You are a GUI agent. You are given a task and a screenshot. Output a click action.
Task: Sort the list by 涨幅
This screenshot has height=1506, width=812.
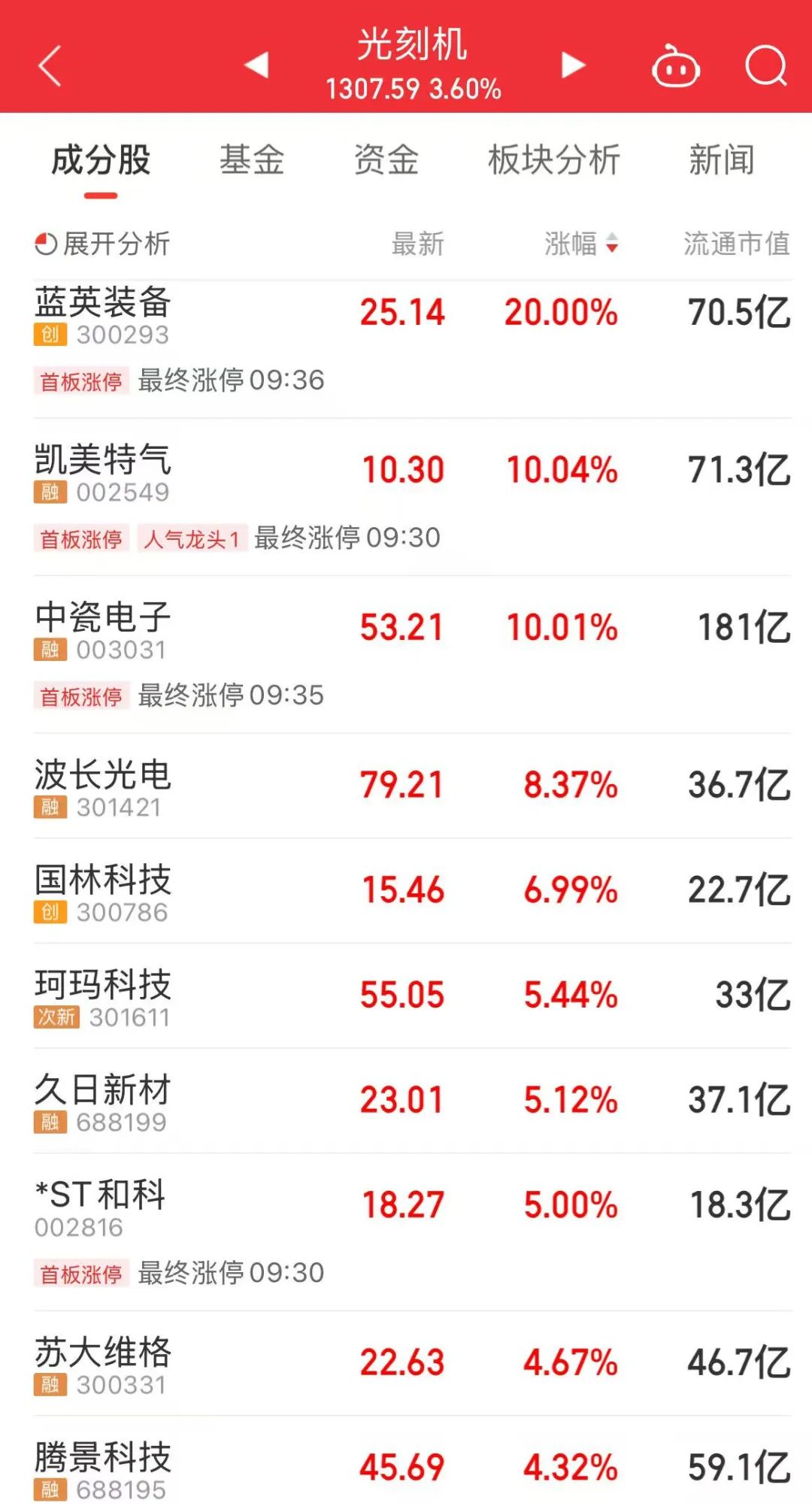[x=580, y=244]
